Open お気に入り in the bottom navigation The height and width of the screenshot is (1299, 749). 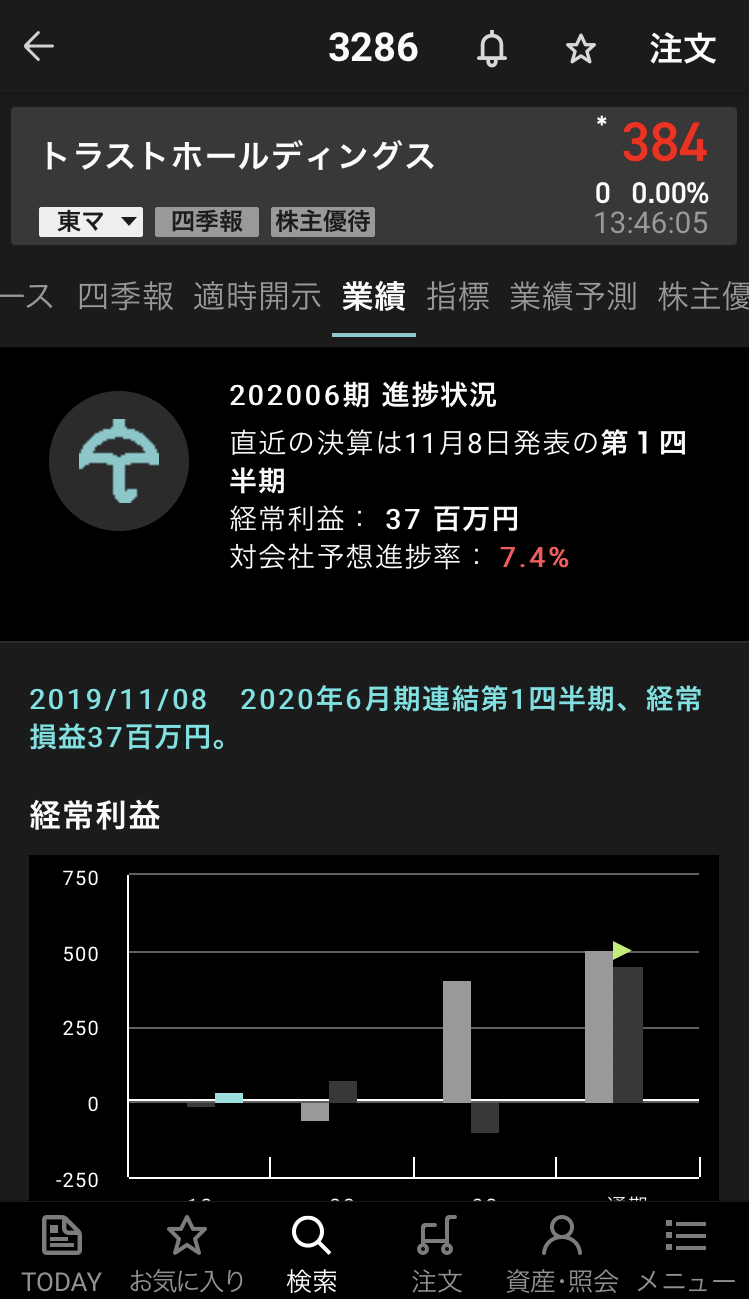pos(187,1252)
